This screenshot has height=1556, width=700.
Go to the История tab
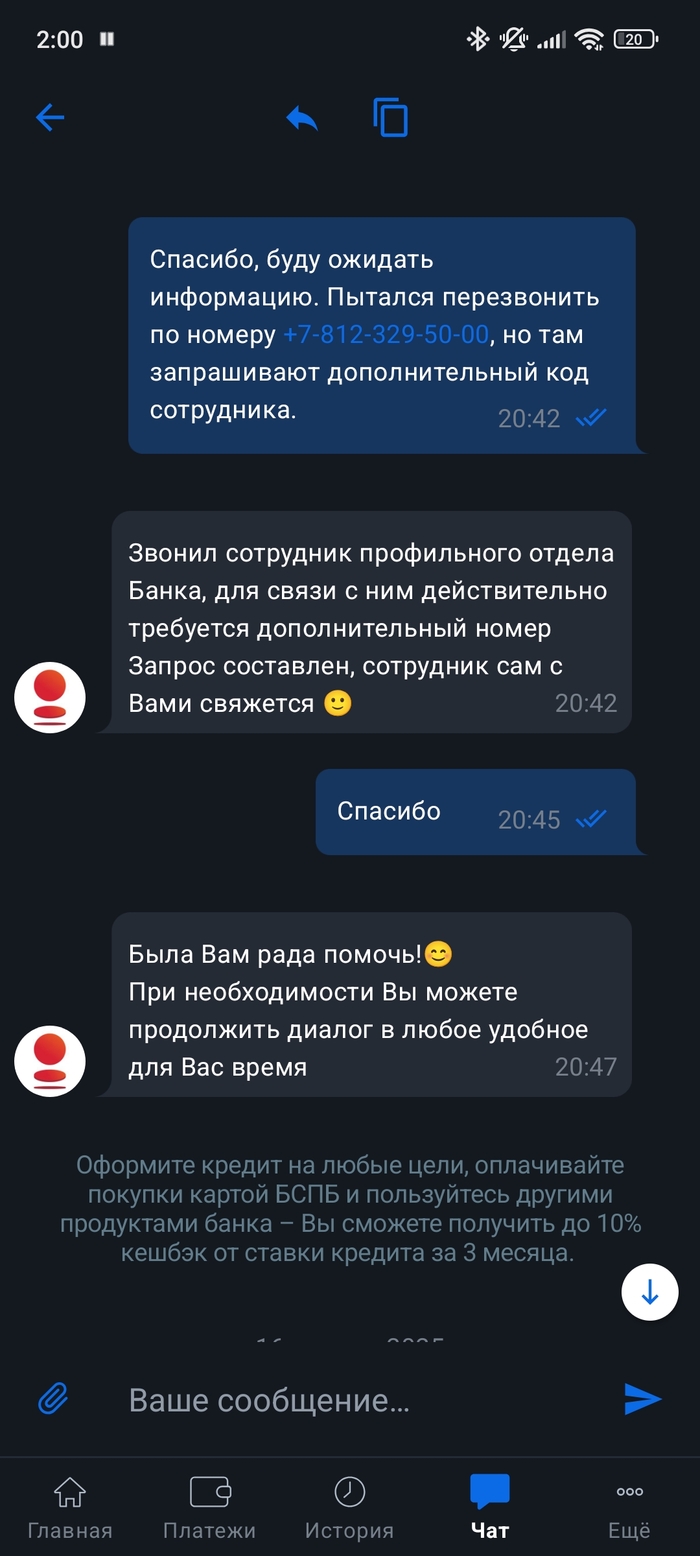click(x=349, y=1507)
